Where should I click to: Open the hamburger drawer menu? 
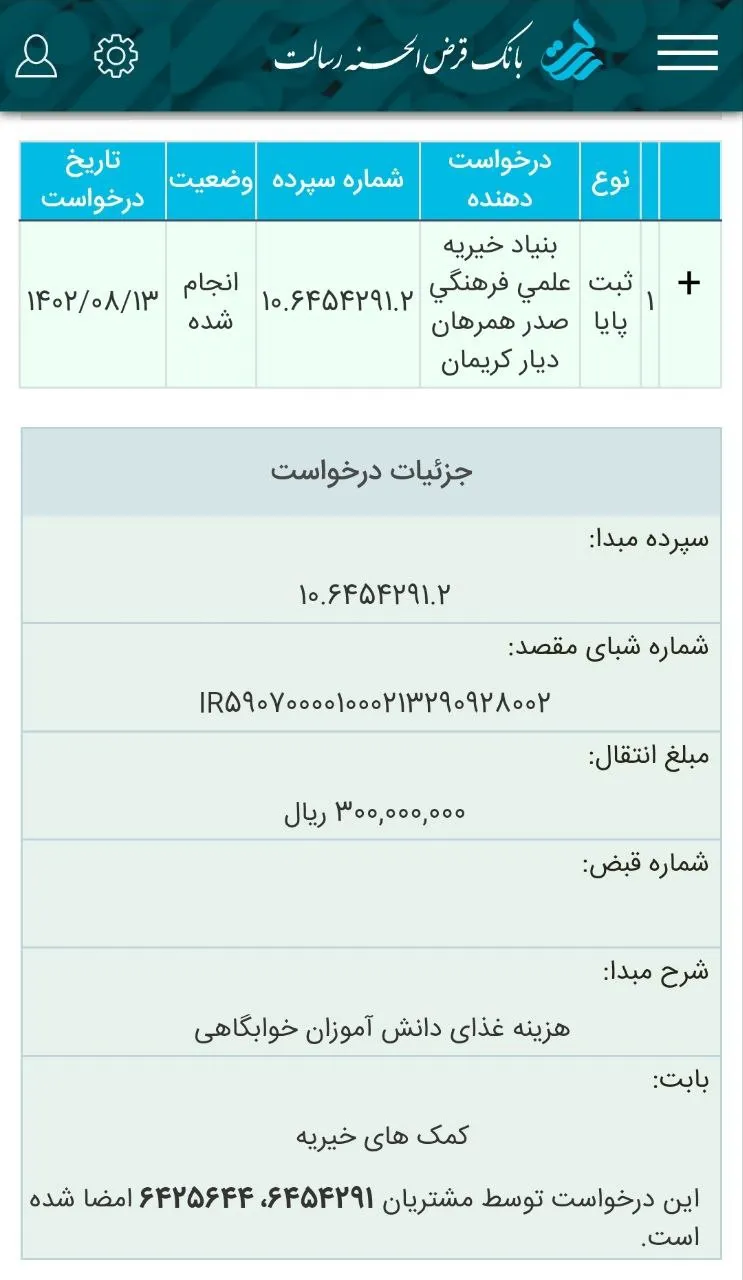pyautogui.click(x=687, y=53)
